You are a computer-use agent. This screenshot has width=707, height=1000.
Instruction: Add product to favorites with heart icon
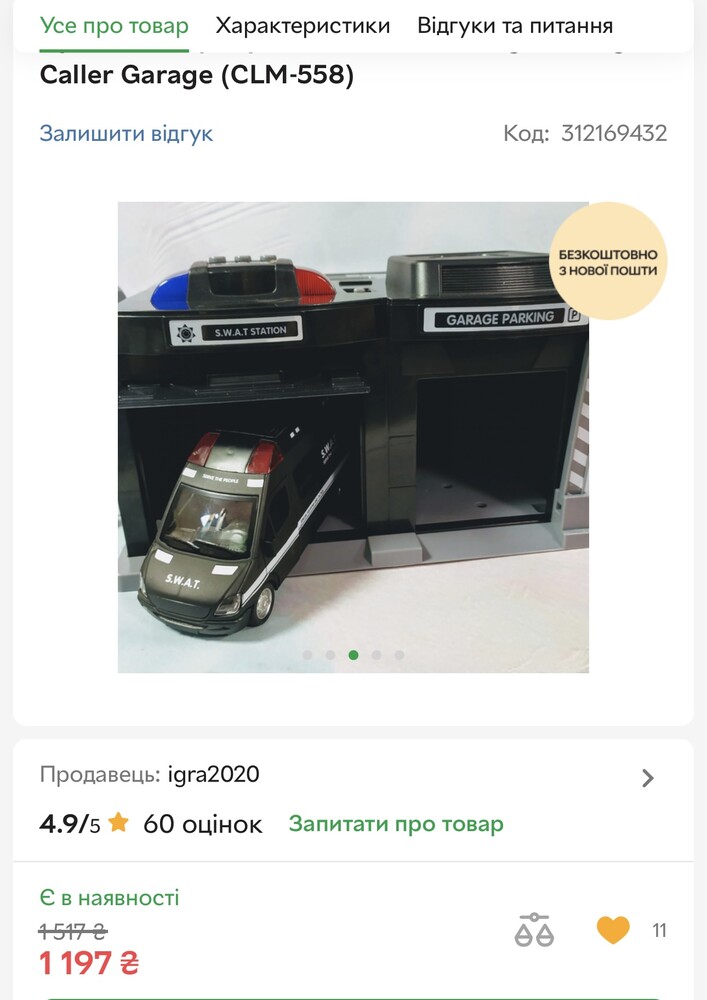613,930
